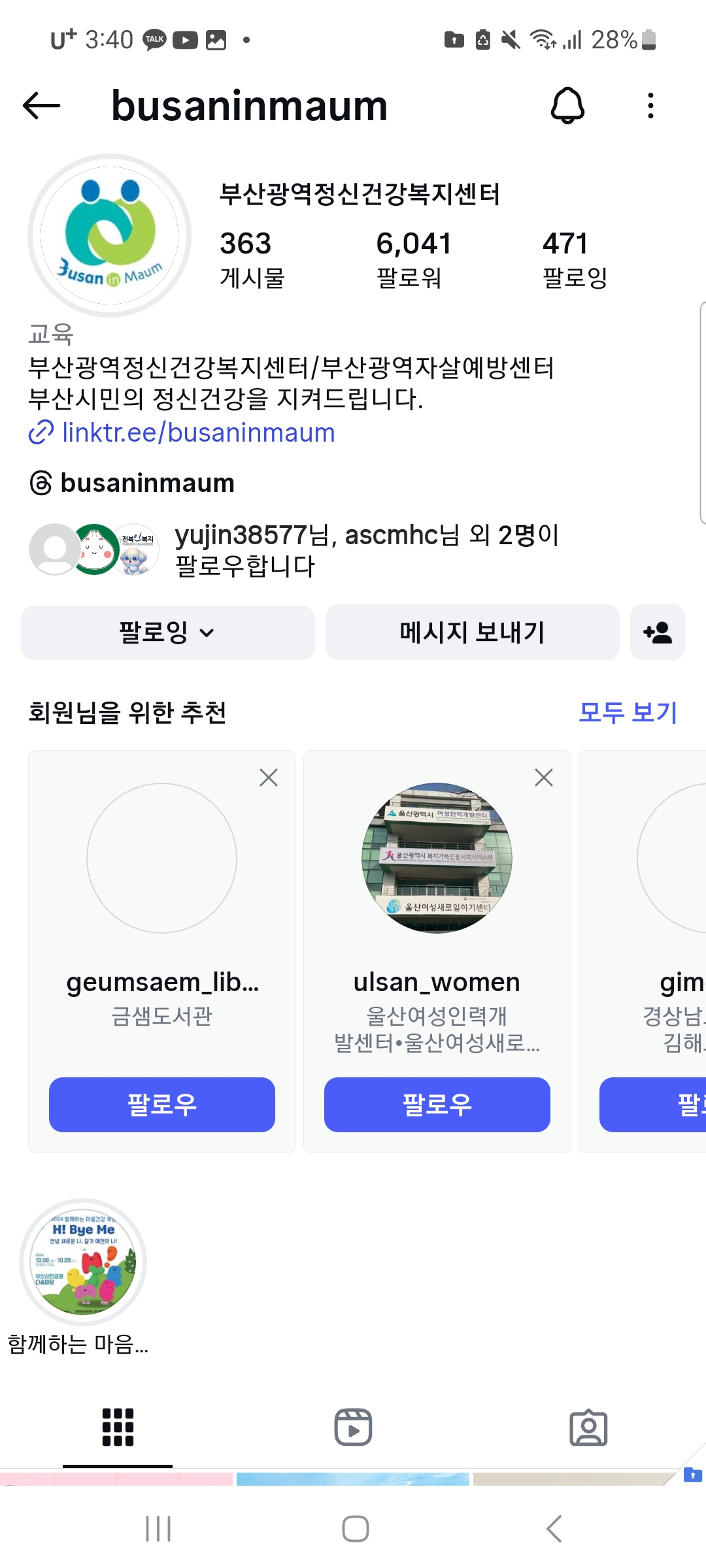Switch to the Reels tab
Screen dimensions: 706x1568
[x=353, y=1427]
